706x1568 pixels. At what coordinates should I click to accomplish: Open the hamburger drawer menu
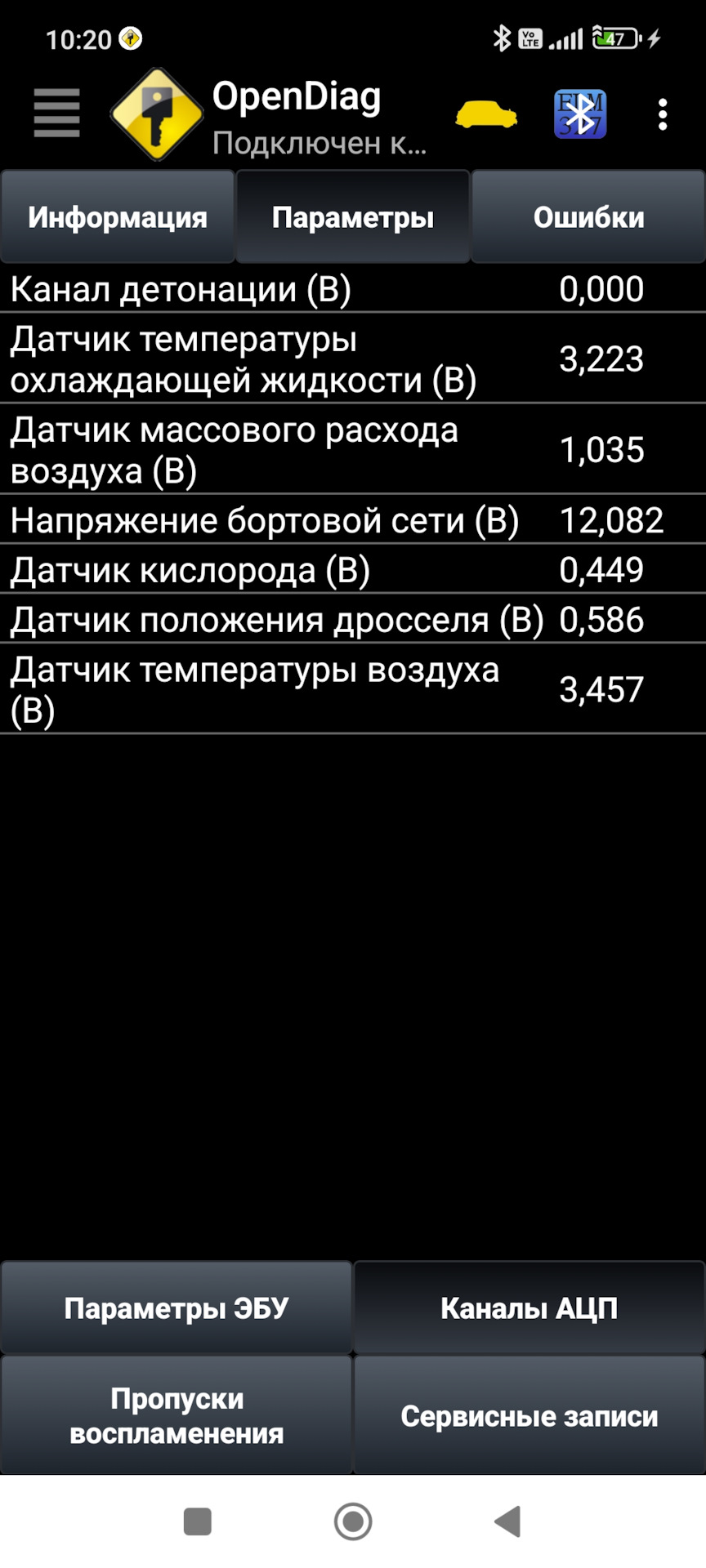tap(56, 114)
